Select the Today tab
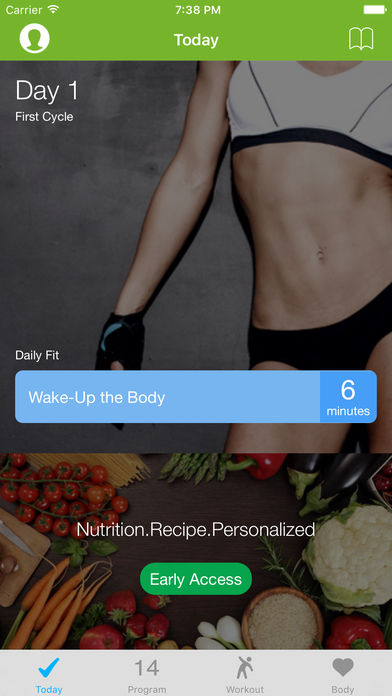Image resolution: width=392 pixels, height=696 pixels. click(x=49, y=676)
